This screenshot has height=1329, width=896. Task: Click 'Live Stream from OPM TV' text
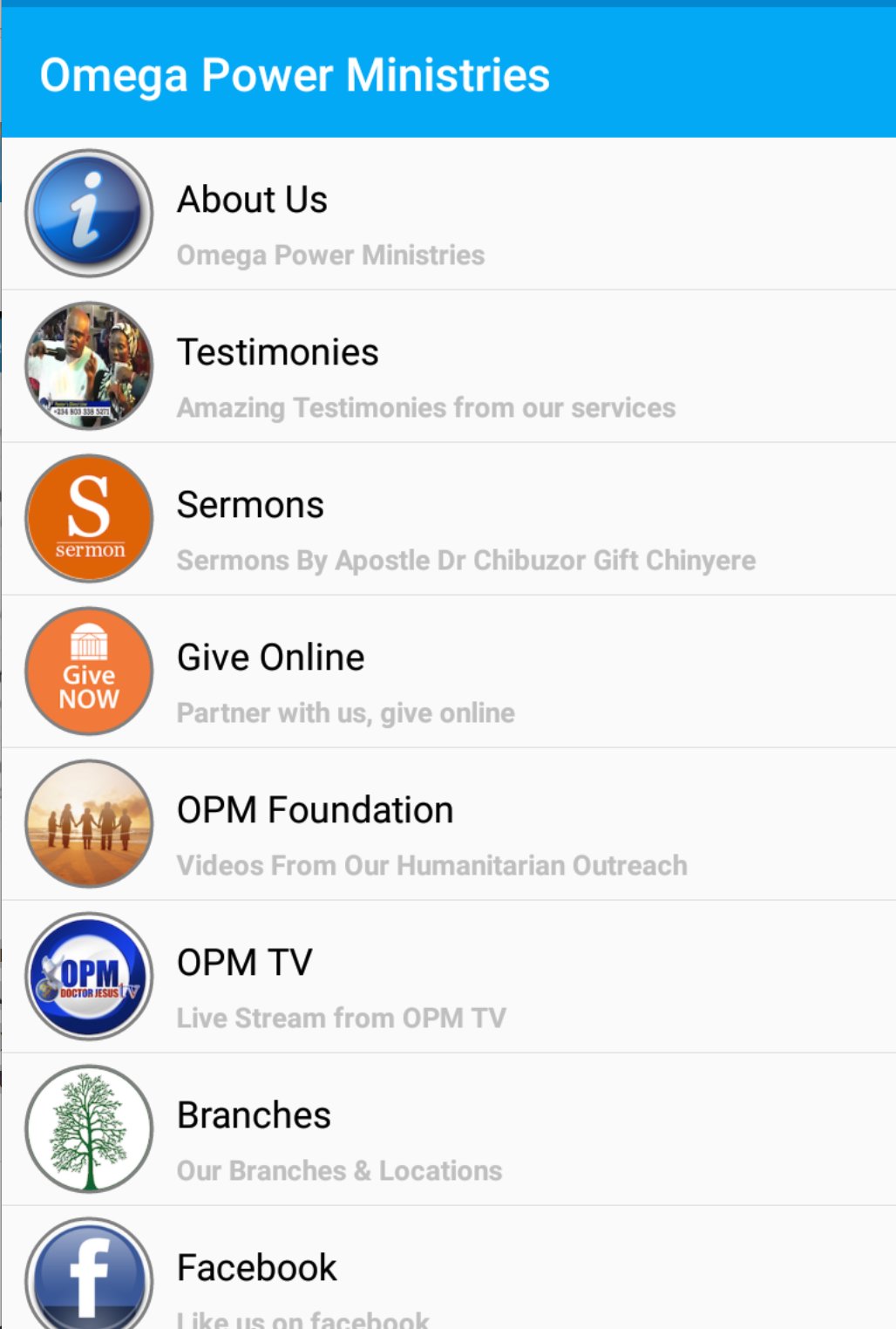341,1017
